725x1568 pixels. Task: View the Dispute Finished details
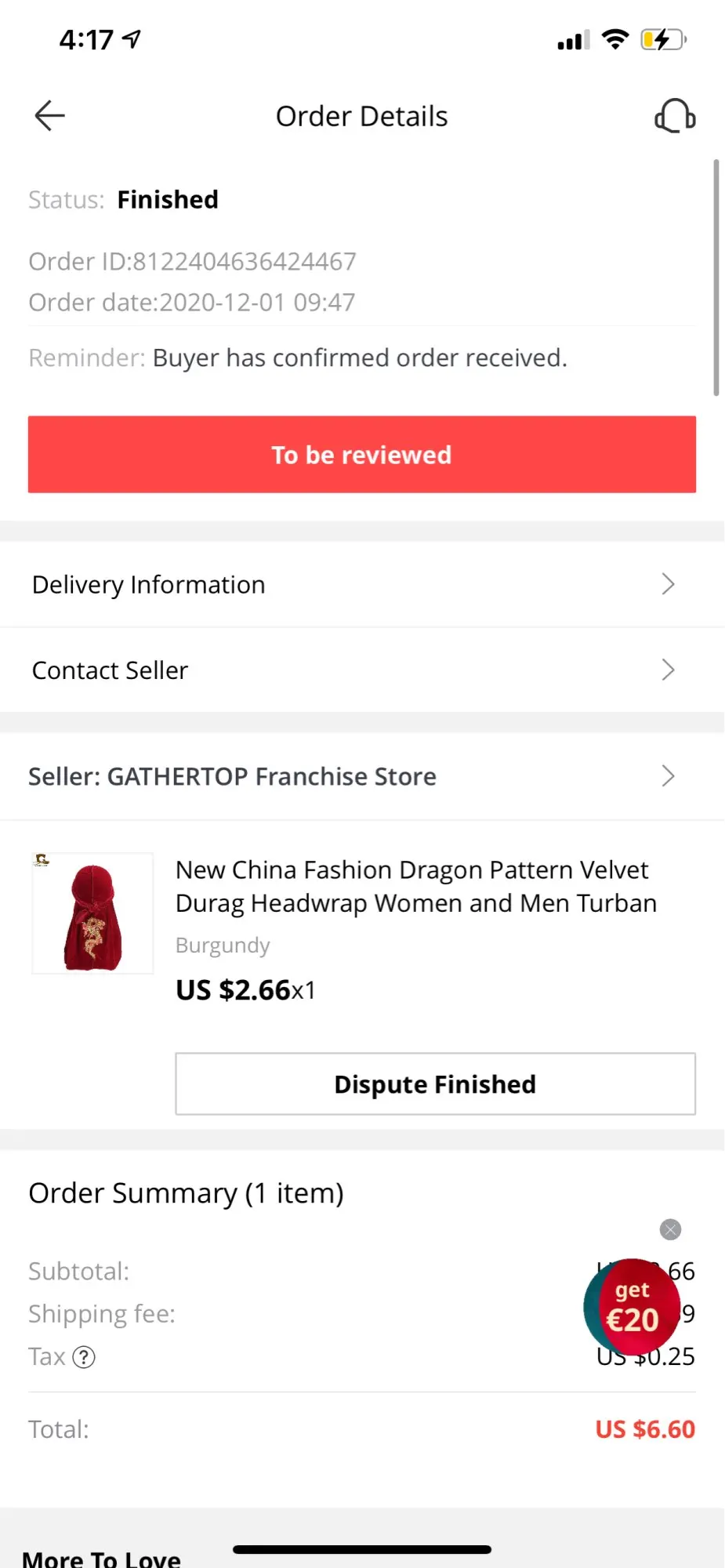435,1084
